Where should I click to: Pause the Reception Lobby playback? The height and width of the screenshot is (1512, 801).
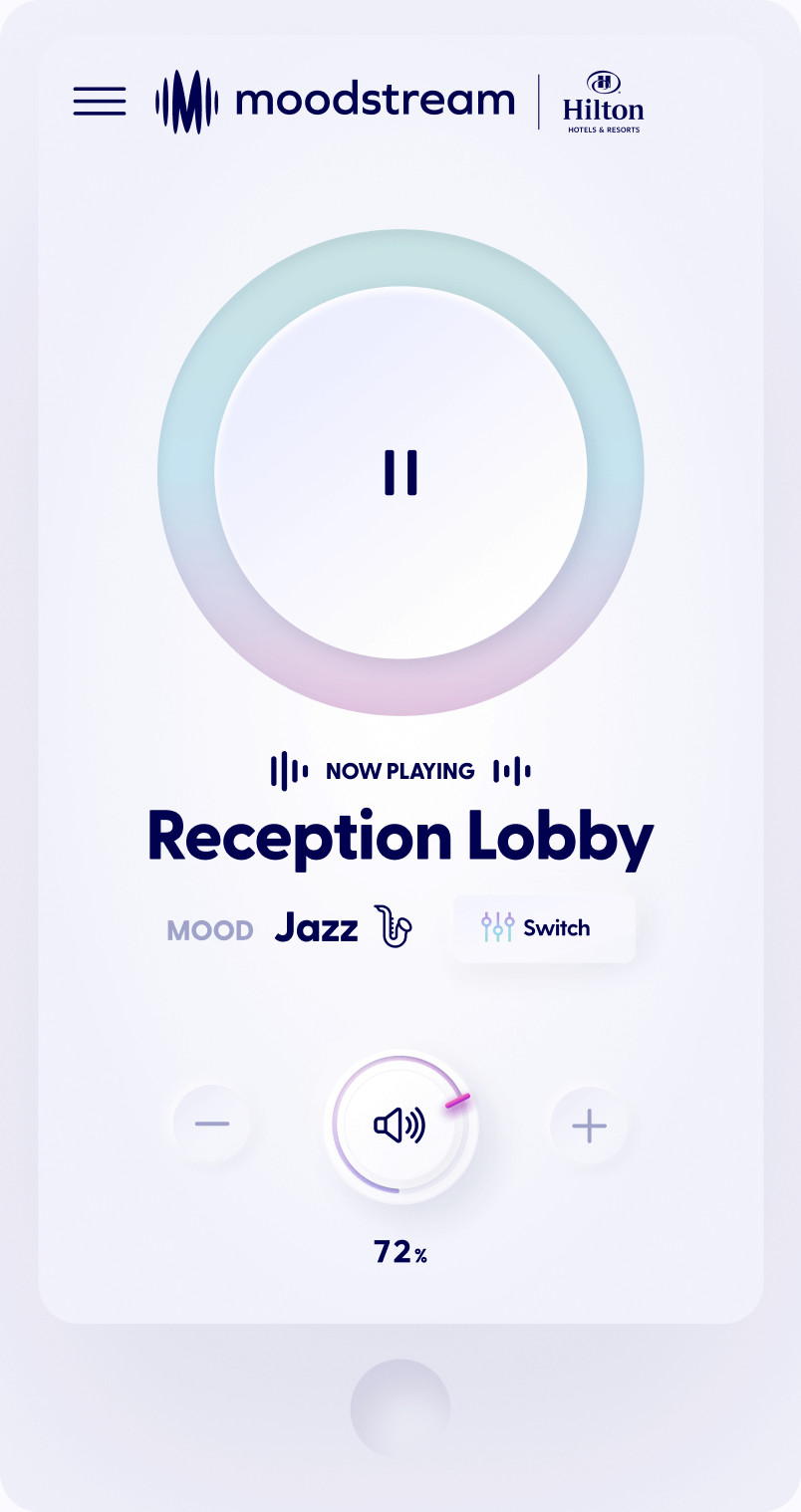400,473
